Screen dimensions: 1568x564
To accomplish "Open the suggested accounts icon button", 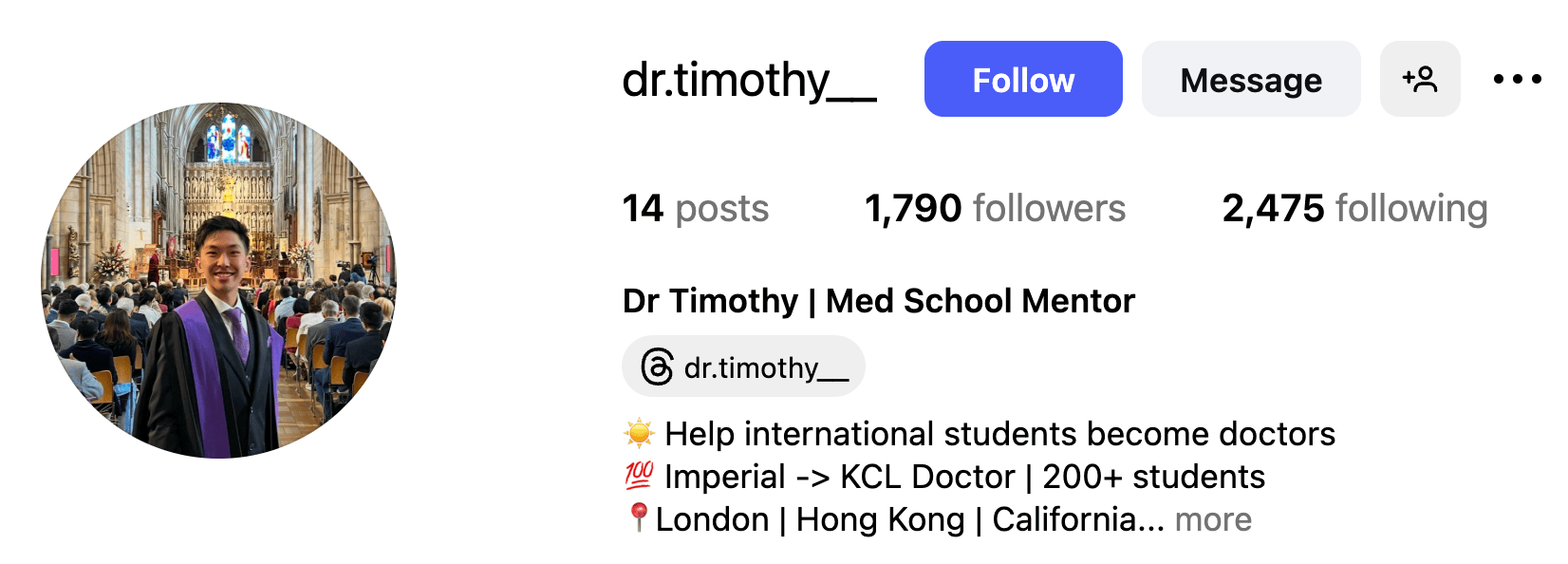I will pos(1419,80).
